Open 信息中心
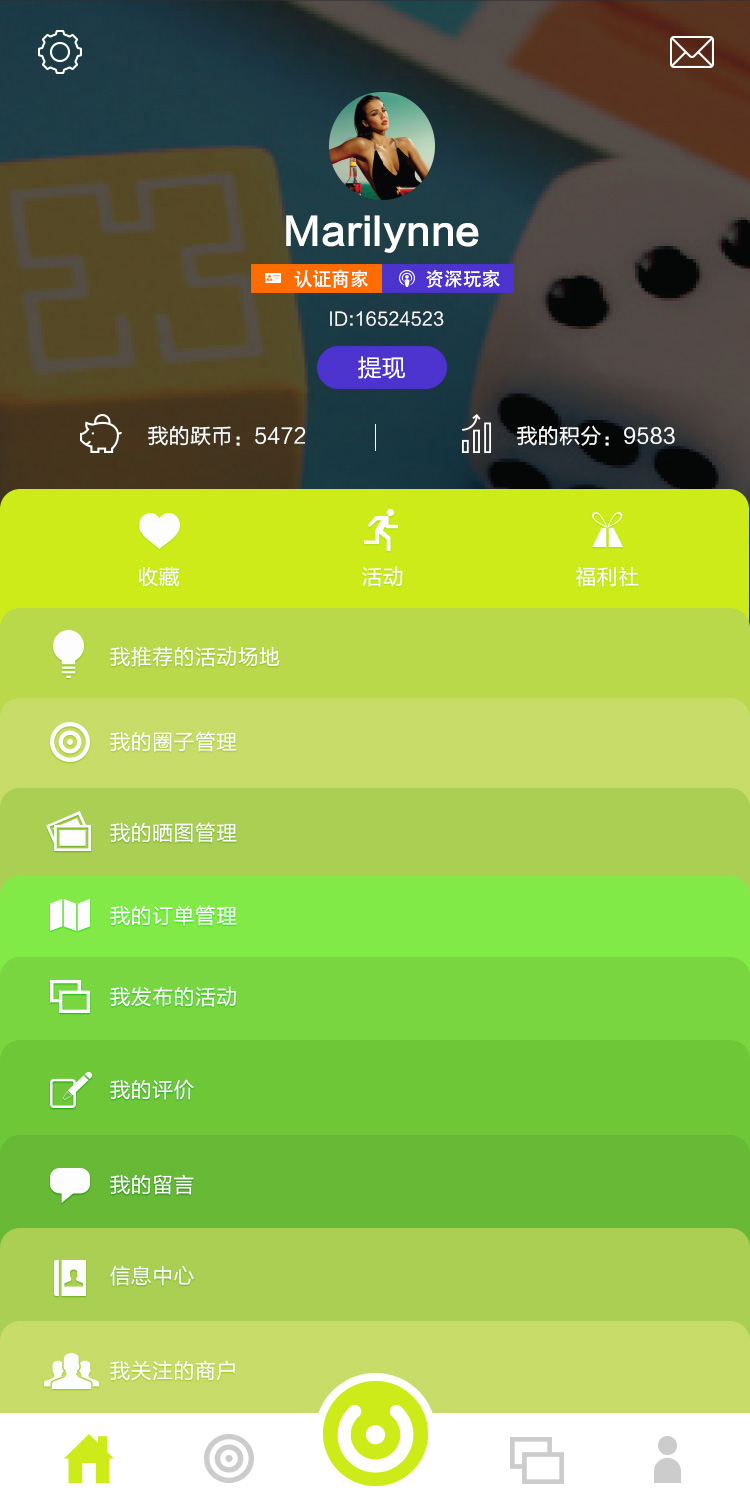The width and height of the screenshot is (750, 1505). click(x=152, y=1276)
